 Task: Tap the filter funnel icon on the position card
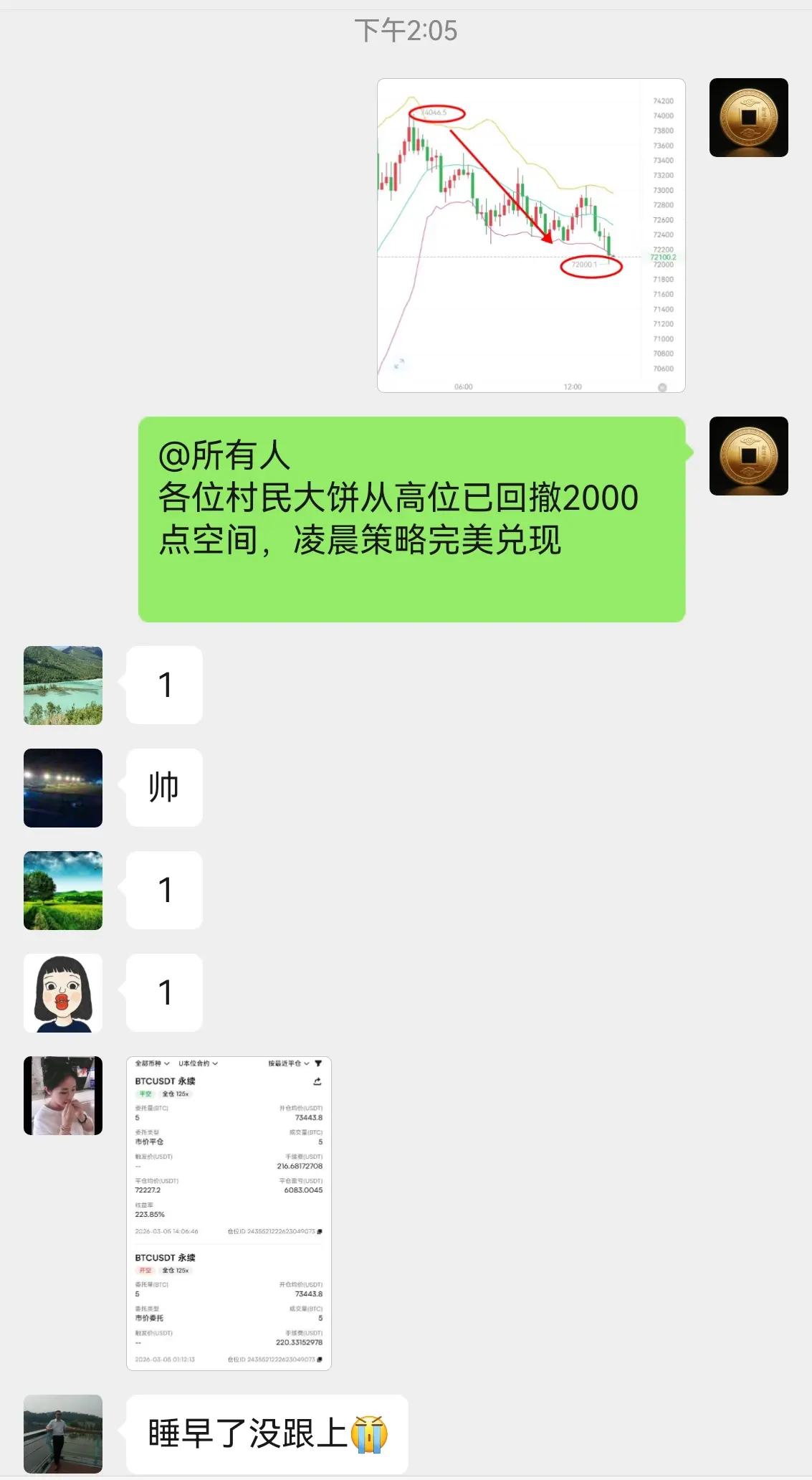[x=318, y=1063]
